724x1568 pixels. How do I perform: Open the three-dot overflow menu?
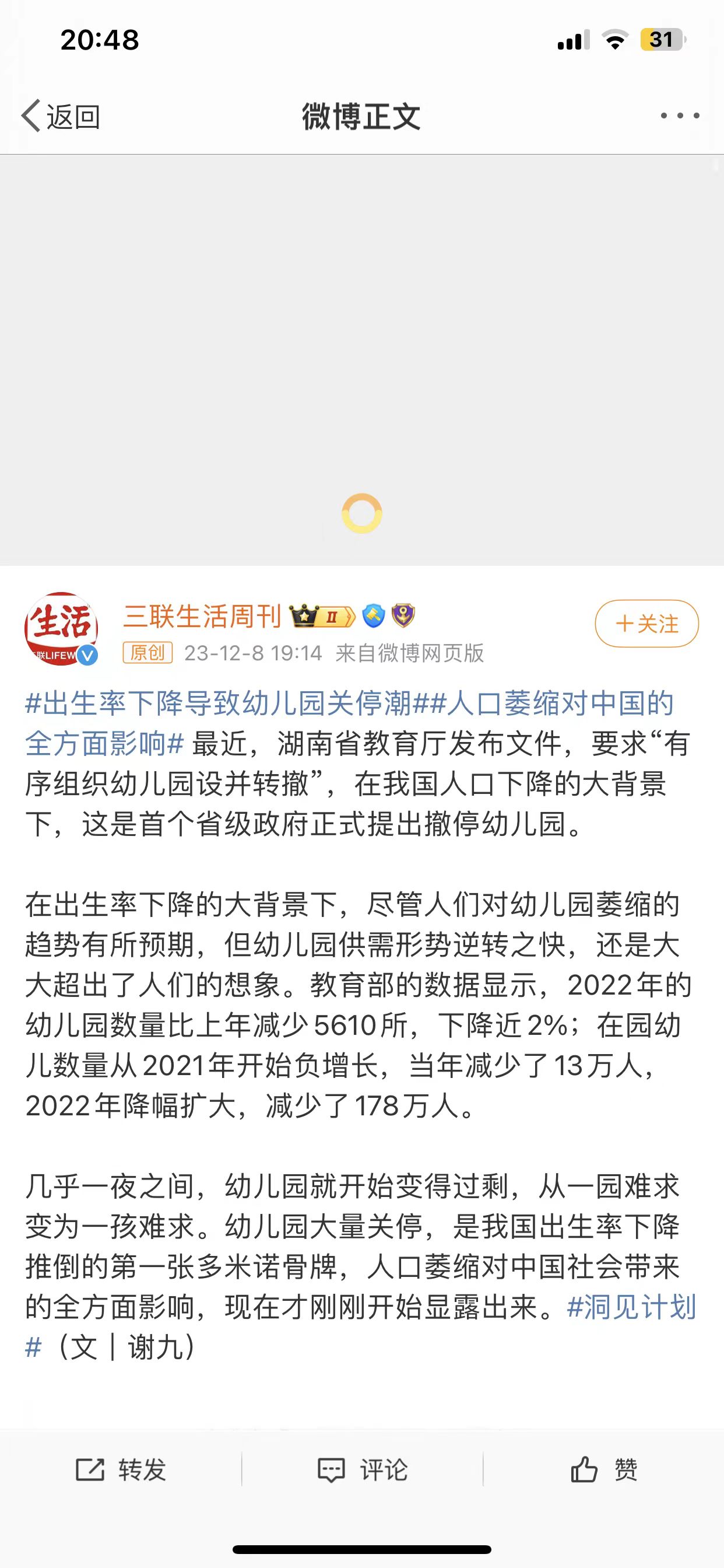click(680, 116)
